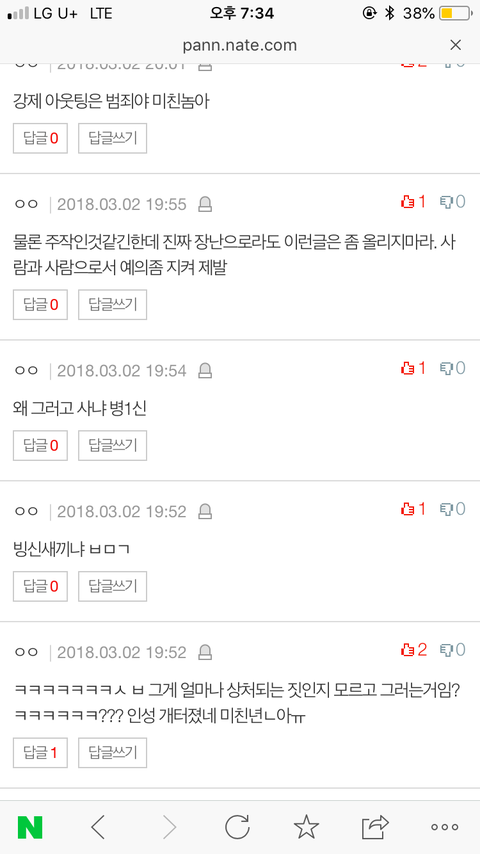Image resolution: width=480 pixels, height=854 pixels.
Task: Go to Naver home via N icon
Action: [31, 827]
